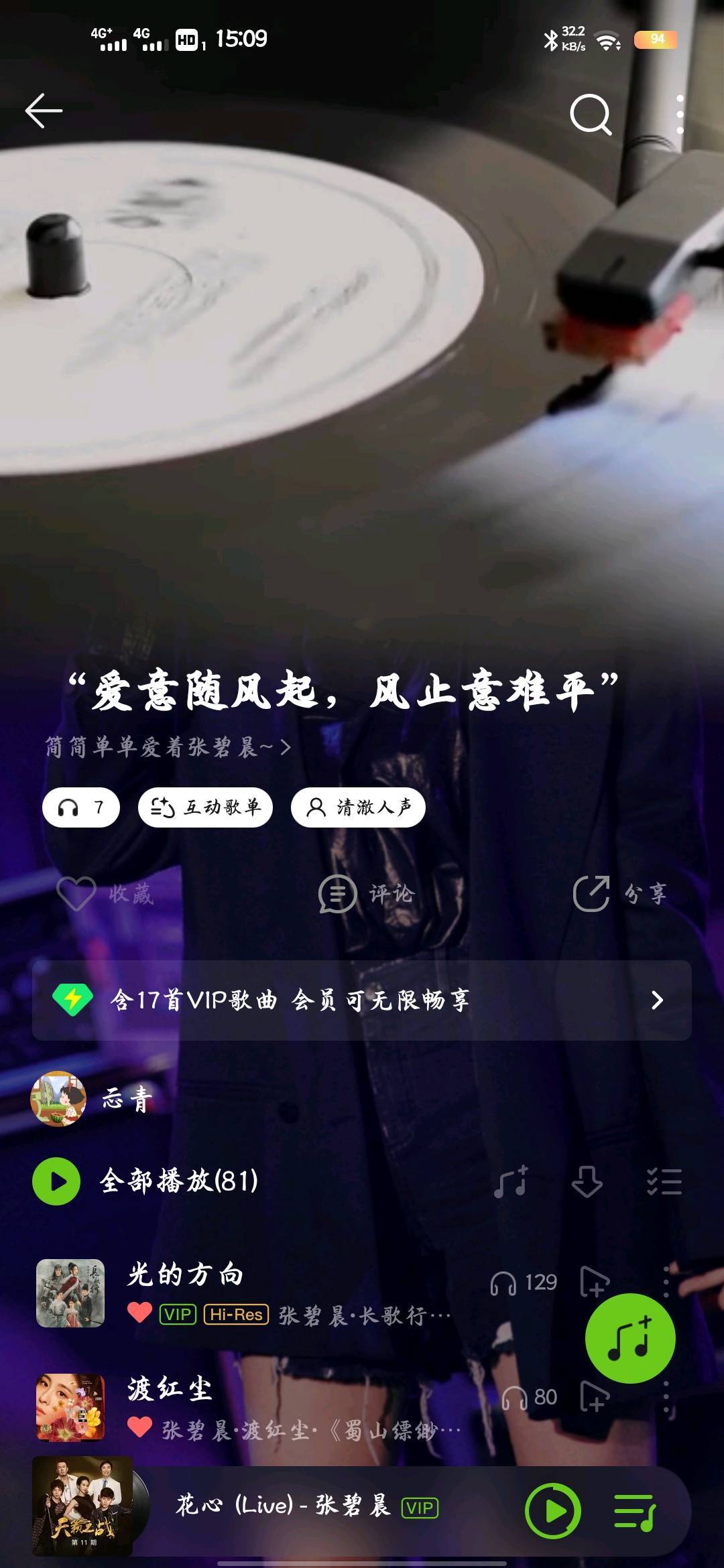Screen dimensions: 724x1568
Task: Open more options for 光的方向
Action: [666, 1281]
